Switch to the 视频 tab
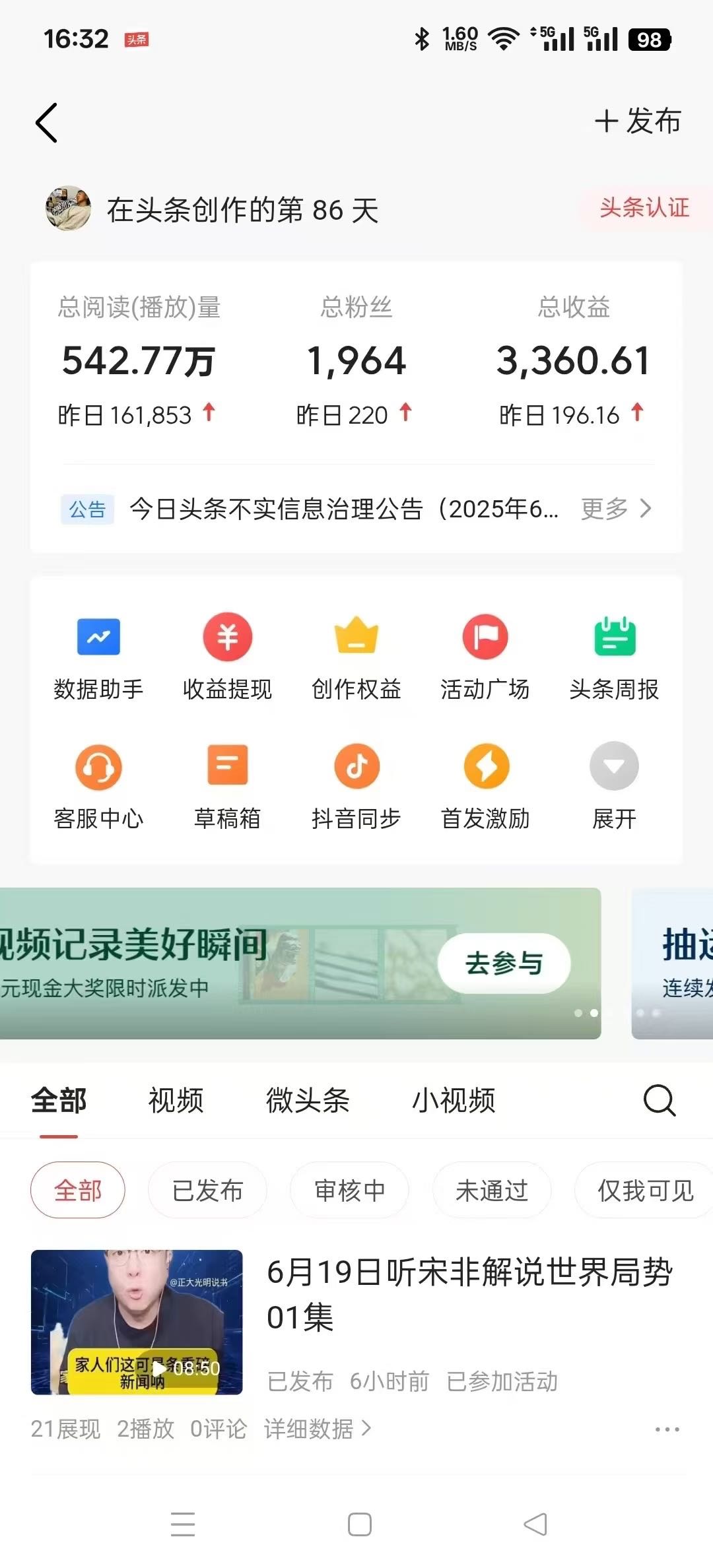The height and width of the screenshot is (1568, 713). click(x=176, y=1100)
